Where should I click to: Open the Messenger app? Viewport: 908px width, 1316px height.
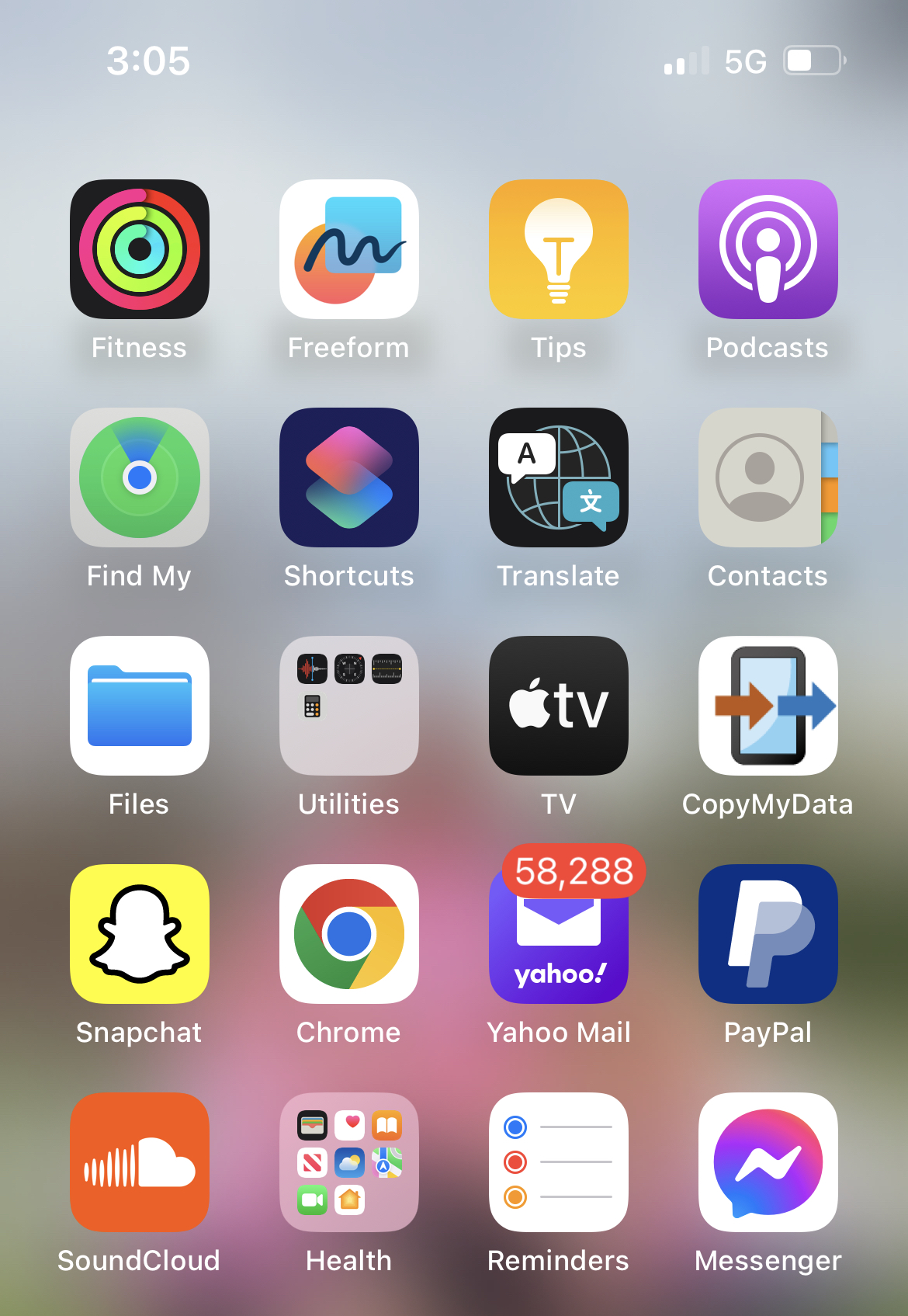click(768, 1162)
